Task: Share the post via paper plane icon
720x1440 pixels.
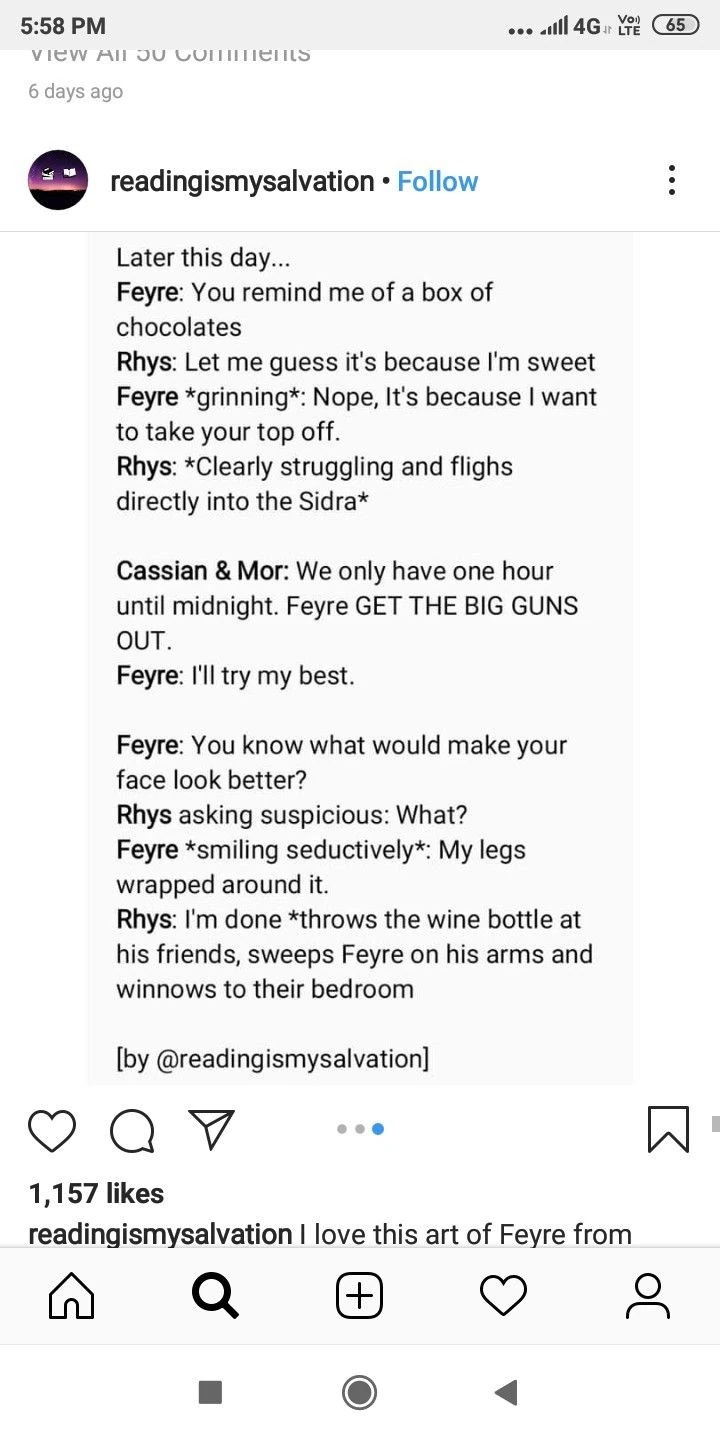Action: [x=211, y=1129]
